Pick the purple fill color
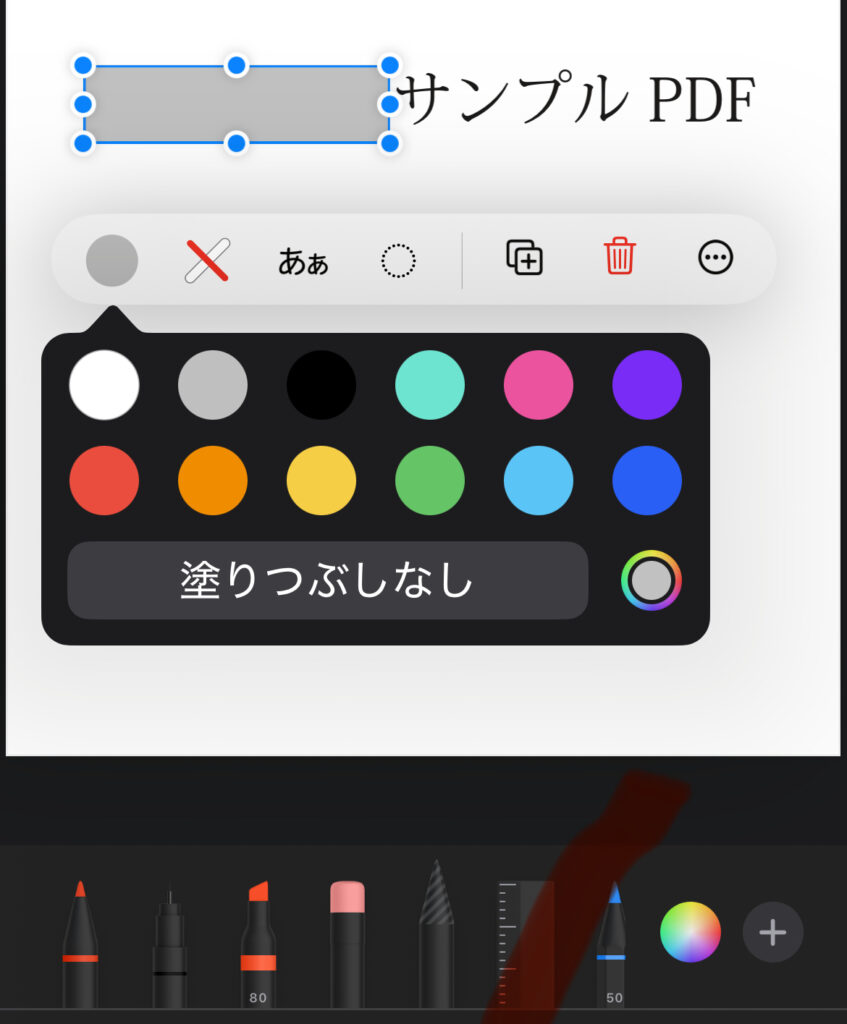The image size is (847, 1024). [x=647, y=385]
